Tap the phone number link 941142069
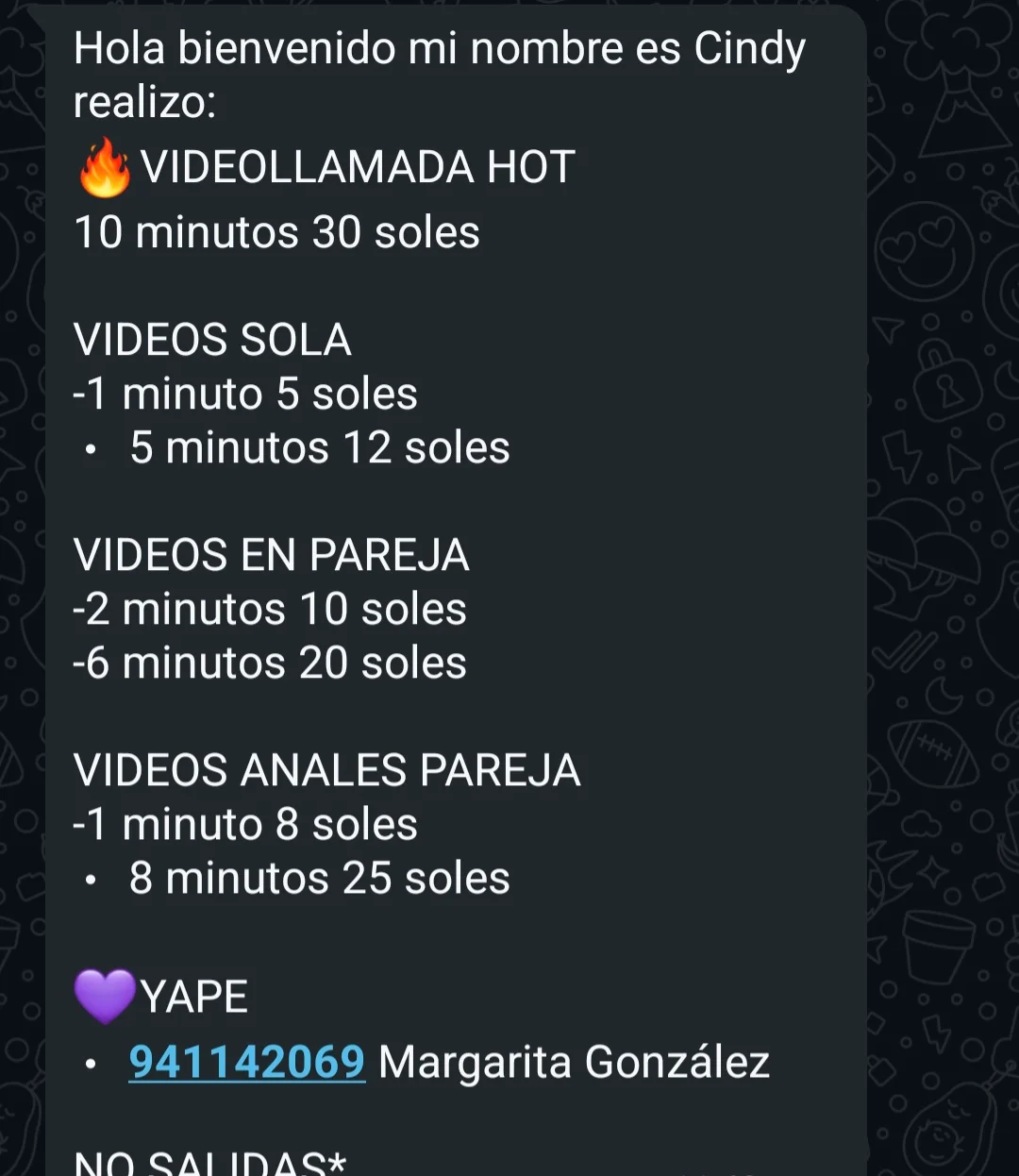 point(246,1063)
